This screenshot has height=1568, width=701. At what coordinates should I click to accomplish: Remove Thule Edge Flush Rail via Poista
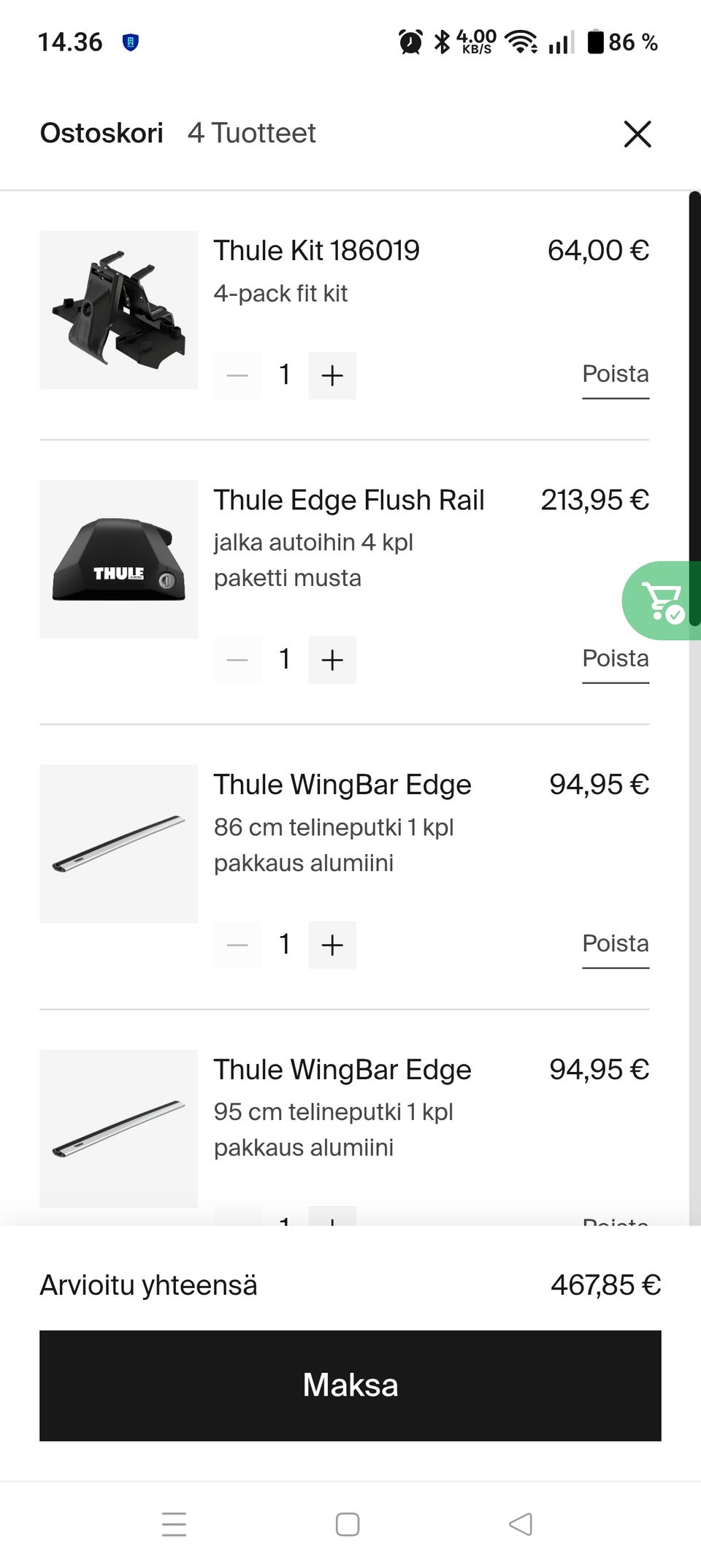[615, 659]
